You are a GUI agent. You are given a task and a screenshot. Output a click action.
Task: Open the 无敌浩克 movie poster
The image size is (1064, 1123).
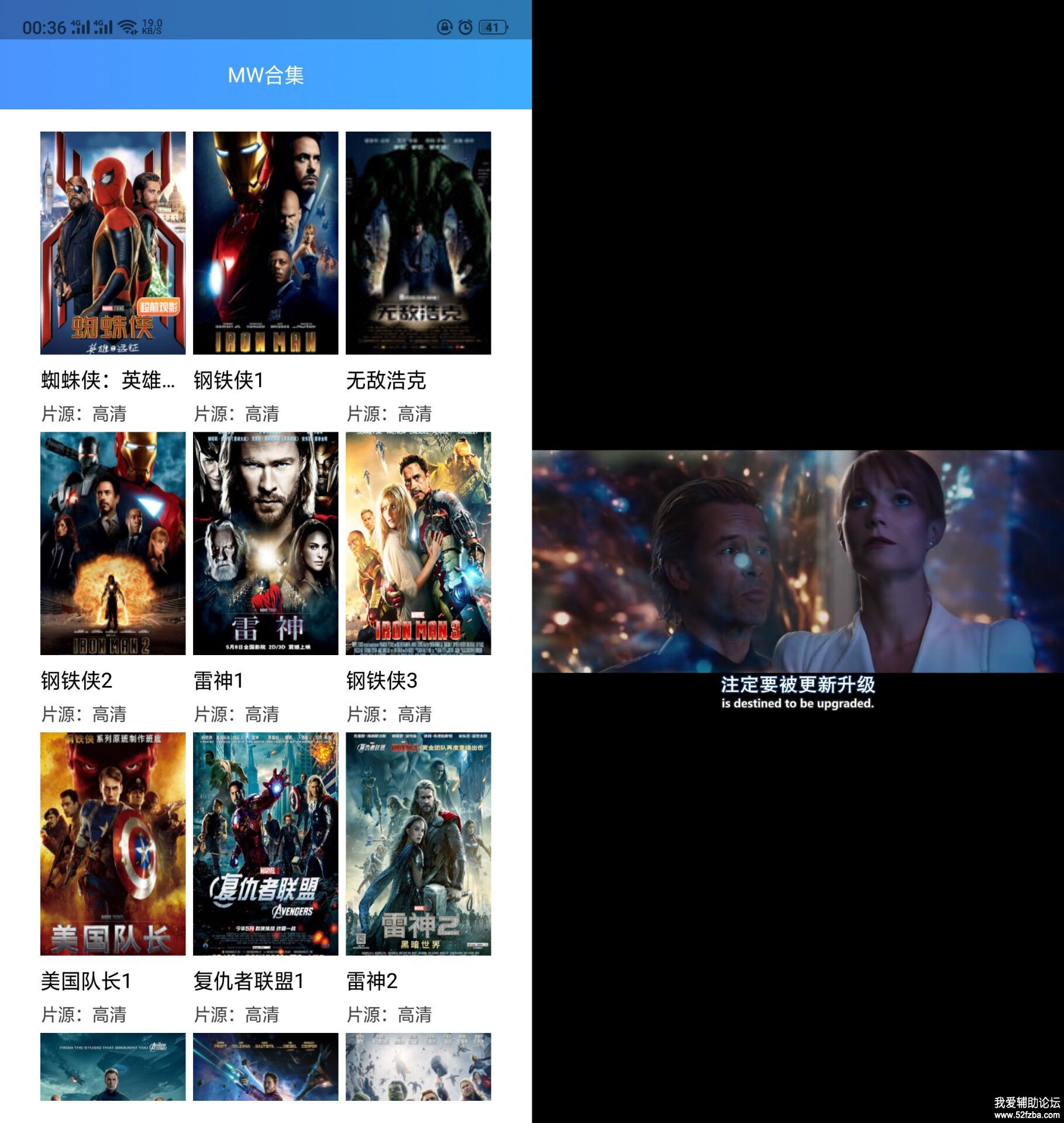(418, 243)
